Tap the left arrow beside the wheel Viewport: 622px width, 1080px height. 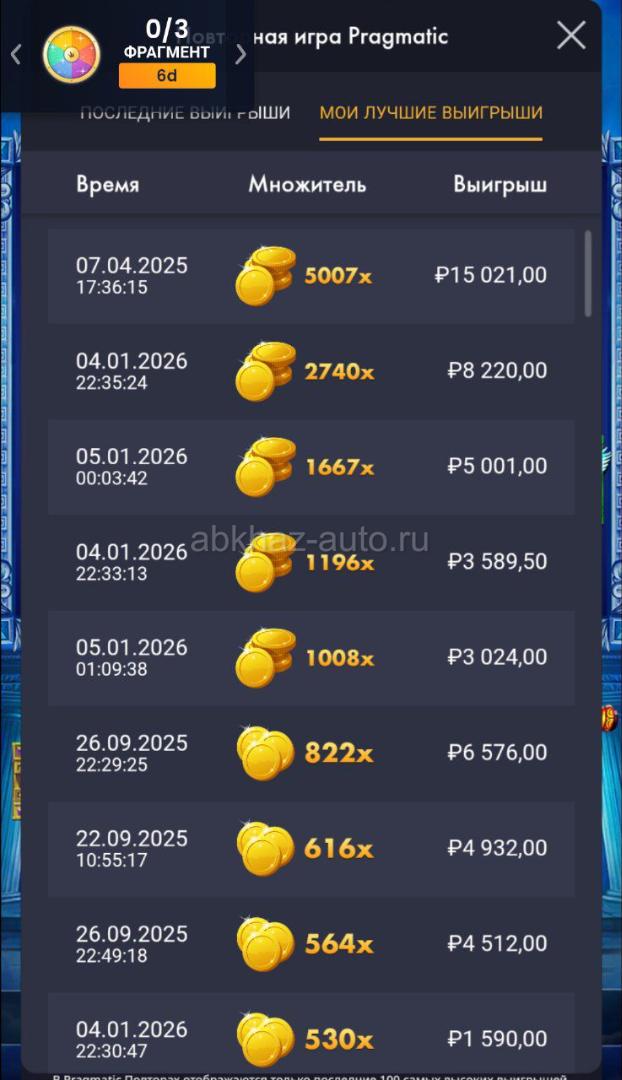[x=15, y=54]
